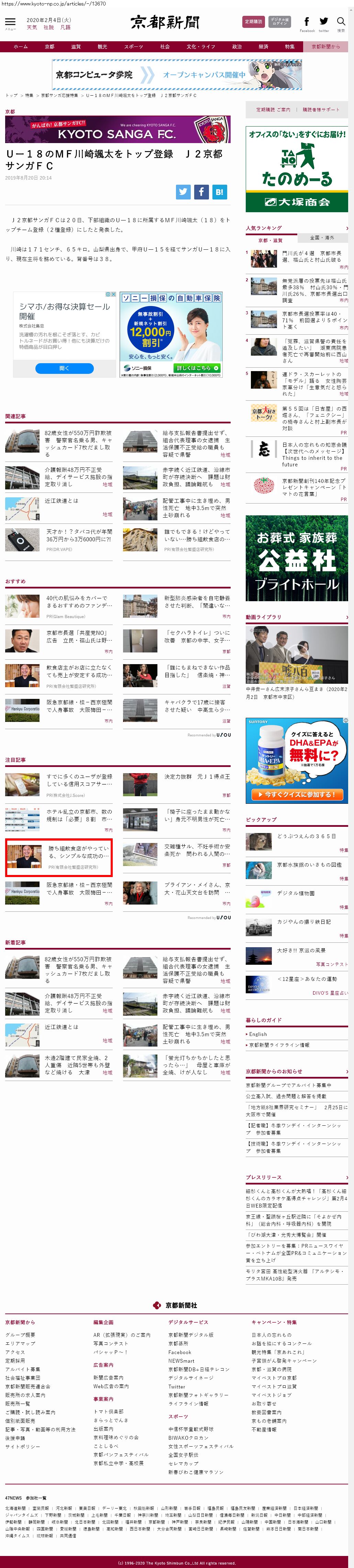The image size is (354, 1568).
Task: Open the English link in 暮らしのガイド
Action: point(258,1034)
